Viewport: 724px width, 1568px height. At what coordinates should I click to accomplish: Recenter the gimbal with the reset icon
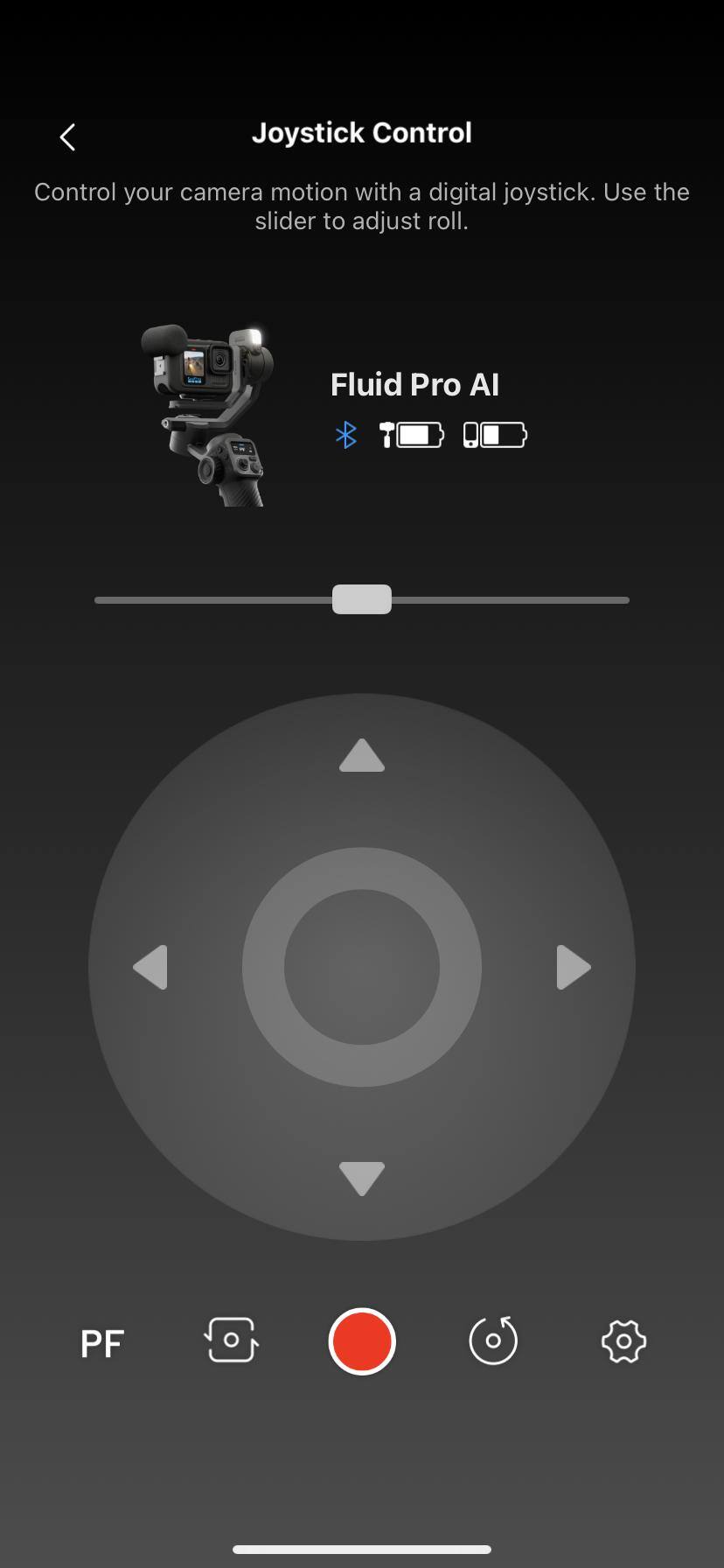click(x=493, y=1340)
